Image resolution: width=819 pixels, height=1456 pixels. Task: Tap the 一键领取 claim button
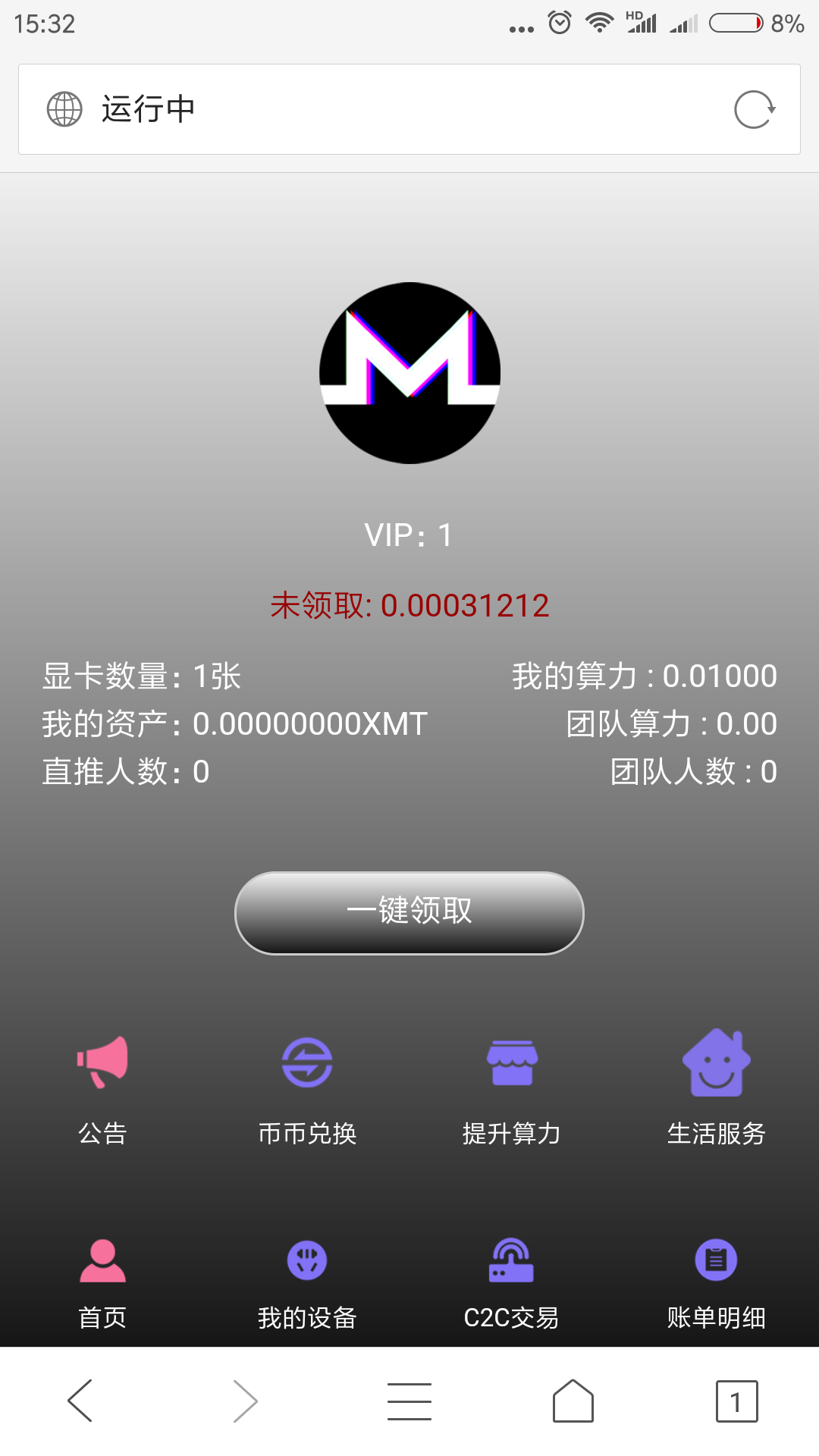409,912
